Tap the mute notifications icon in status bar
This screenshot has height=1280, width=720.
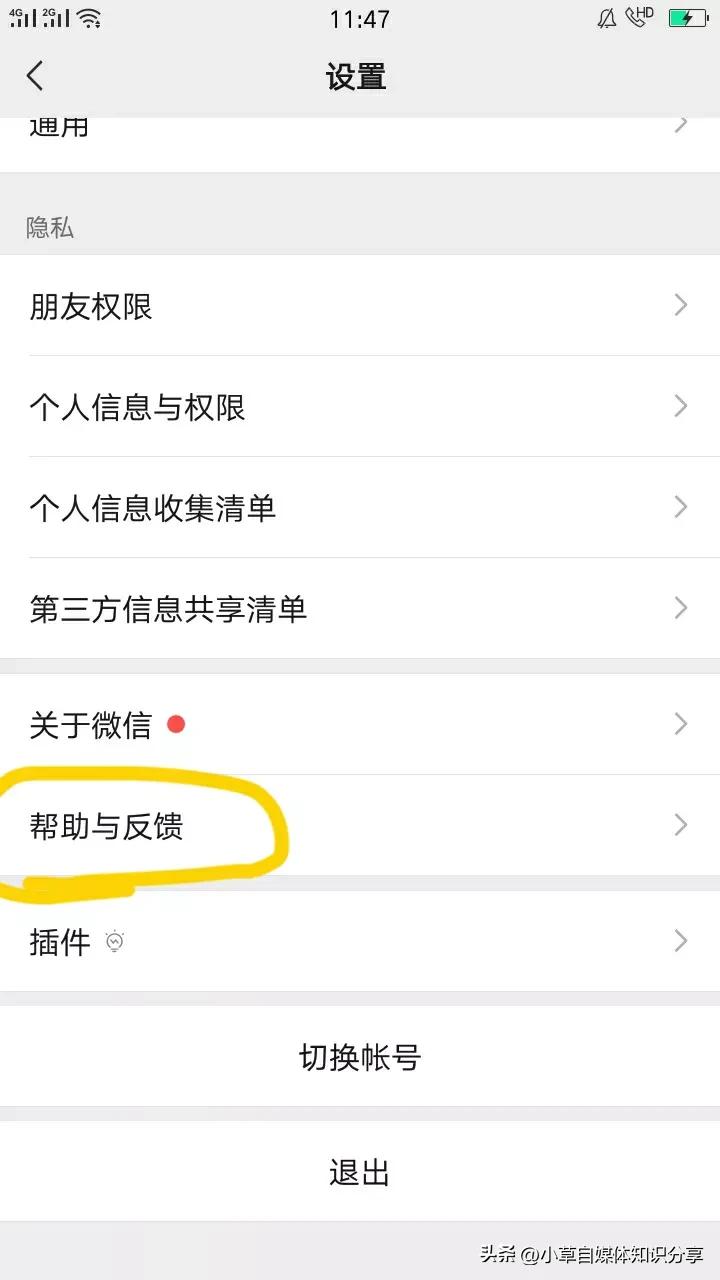click(x=607, y=18)
